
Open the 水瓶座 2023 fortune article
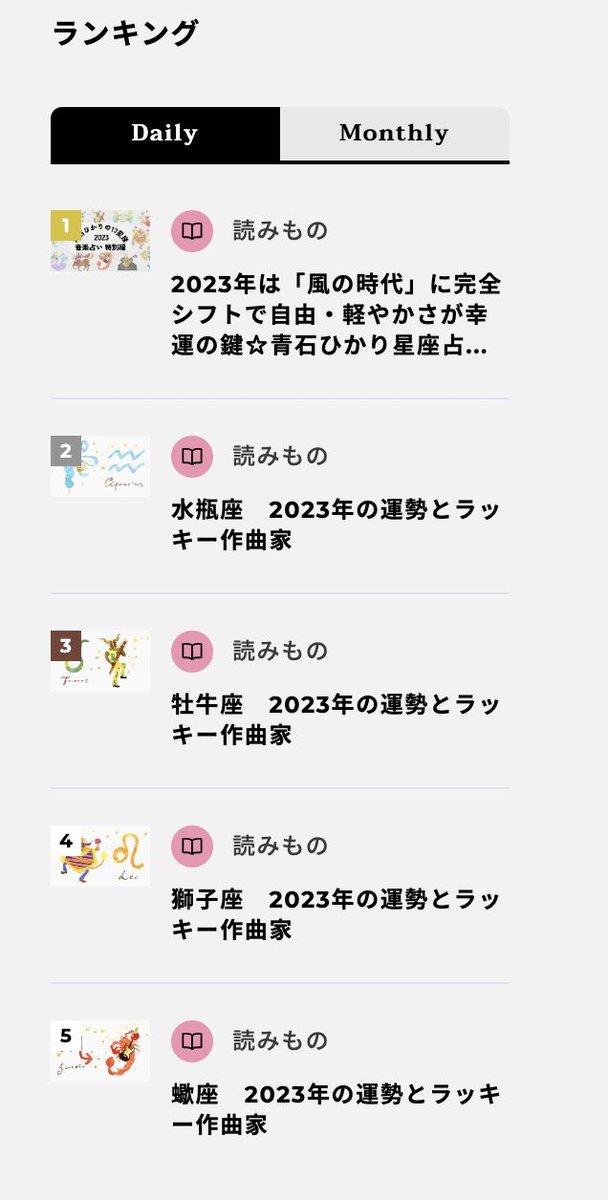click(335, 524)
